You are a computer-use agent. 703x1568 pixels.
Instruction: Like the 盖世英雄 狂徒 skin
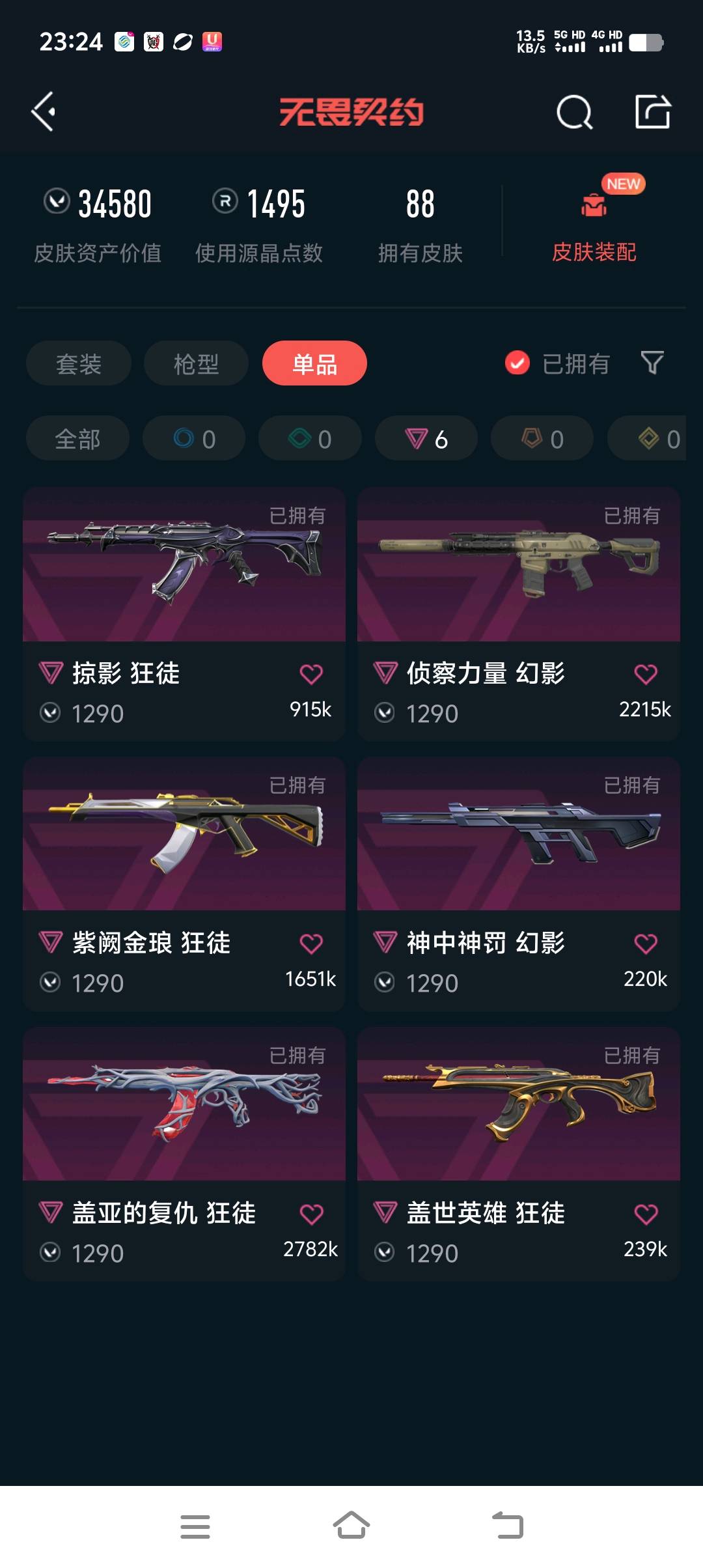[x=646, y=1214]
